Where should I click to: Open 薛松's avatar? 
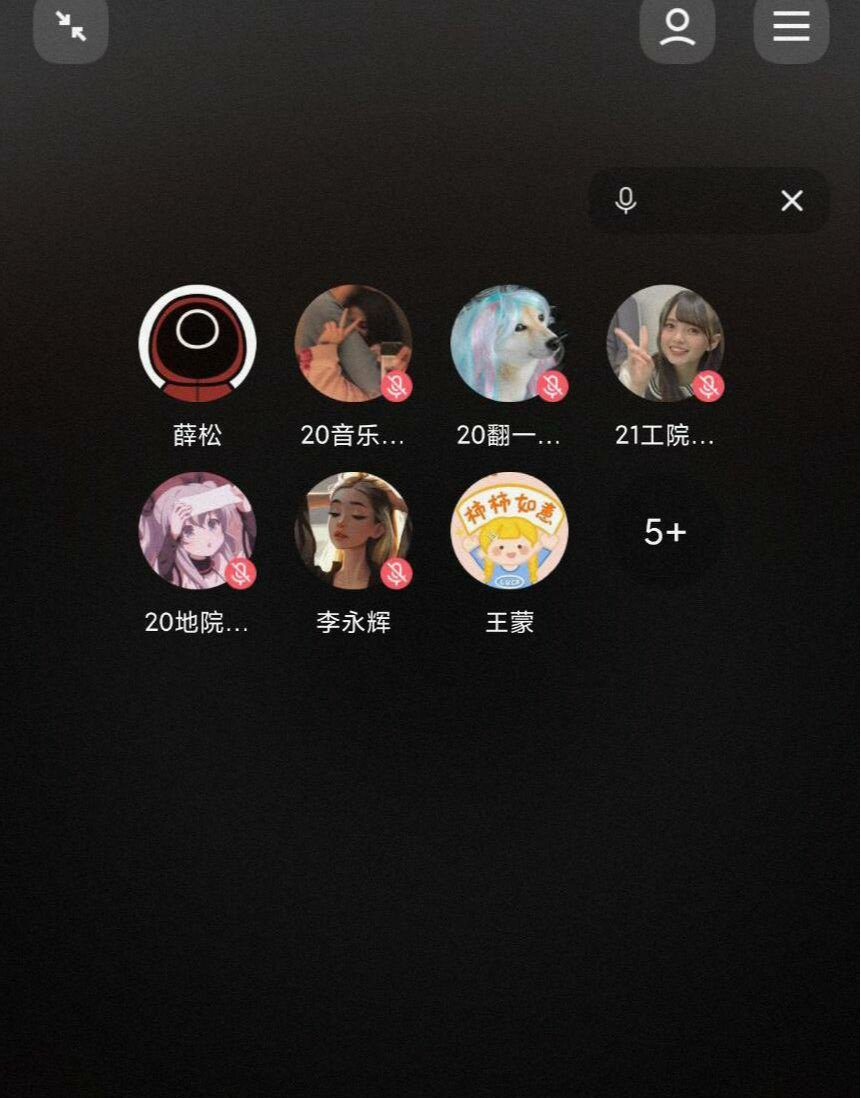click(197, 343)
